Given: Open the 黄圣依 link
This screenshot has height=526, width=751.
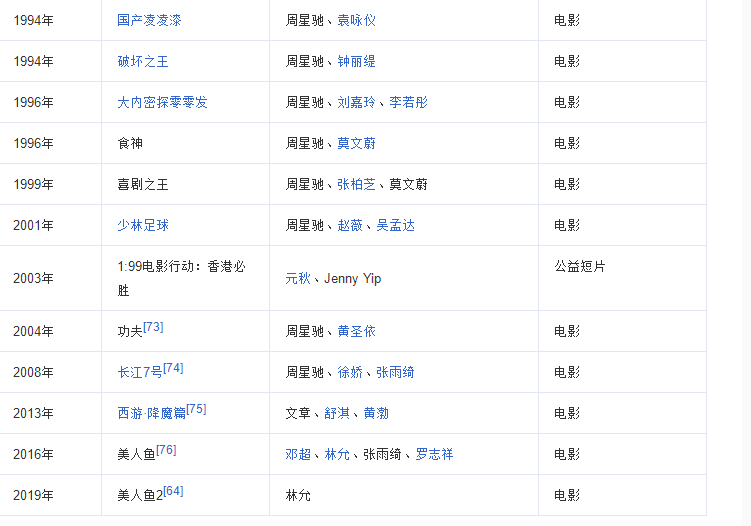Looking at the screenshot, I should click(x=356, y=331).
